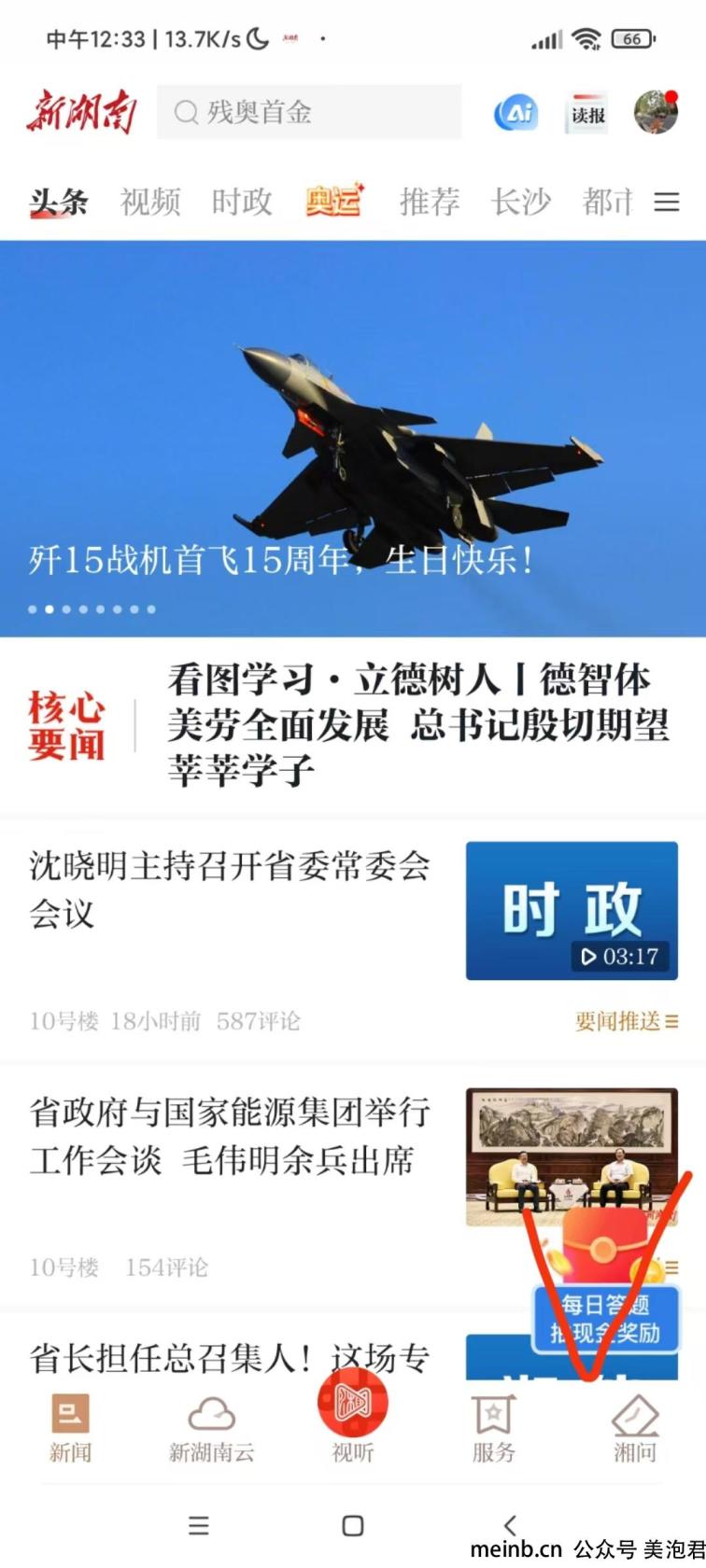Image resolution: width=706 pixels, height=1568 pixels.
Task: Open the Ai assistant icon
Action: tap(515, 113)
